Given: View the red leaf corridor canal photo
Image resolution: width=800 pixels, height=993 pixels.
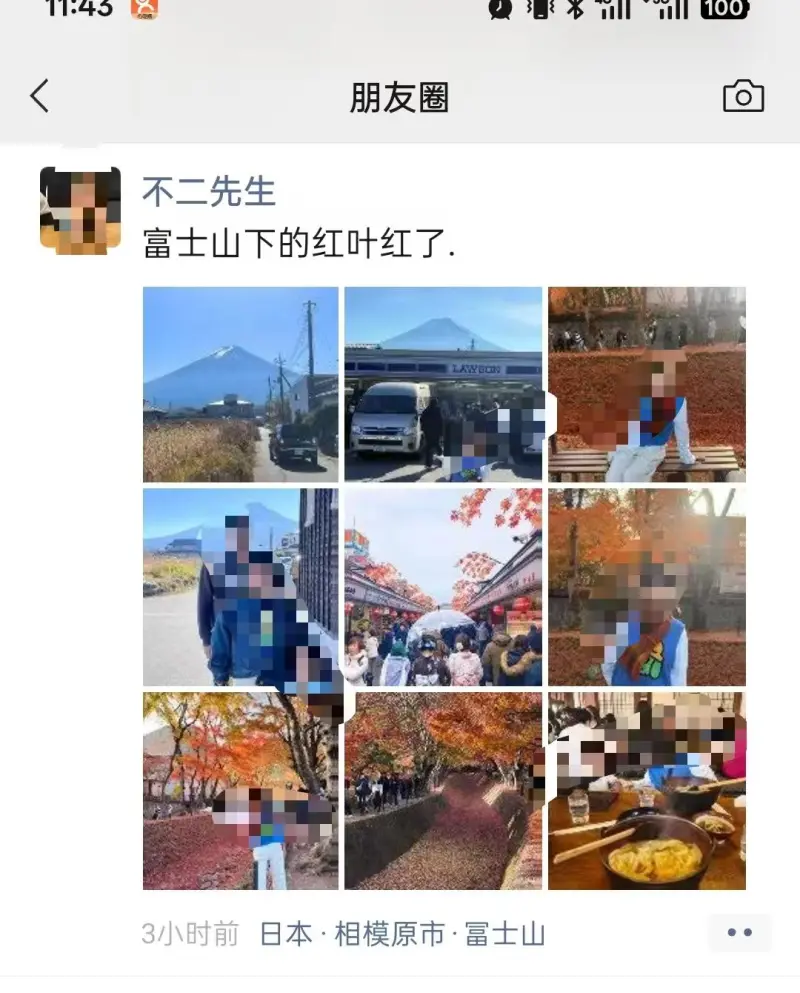Looking at the screenshot, I should 443,790.
